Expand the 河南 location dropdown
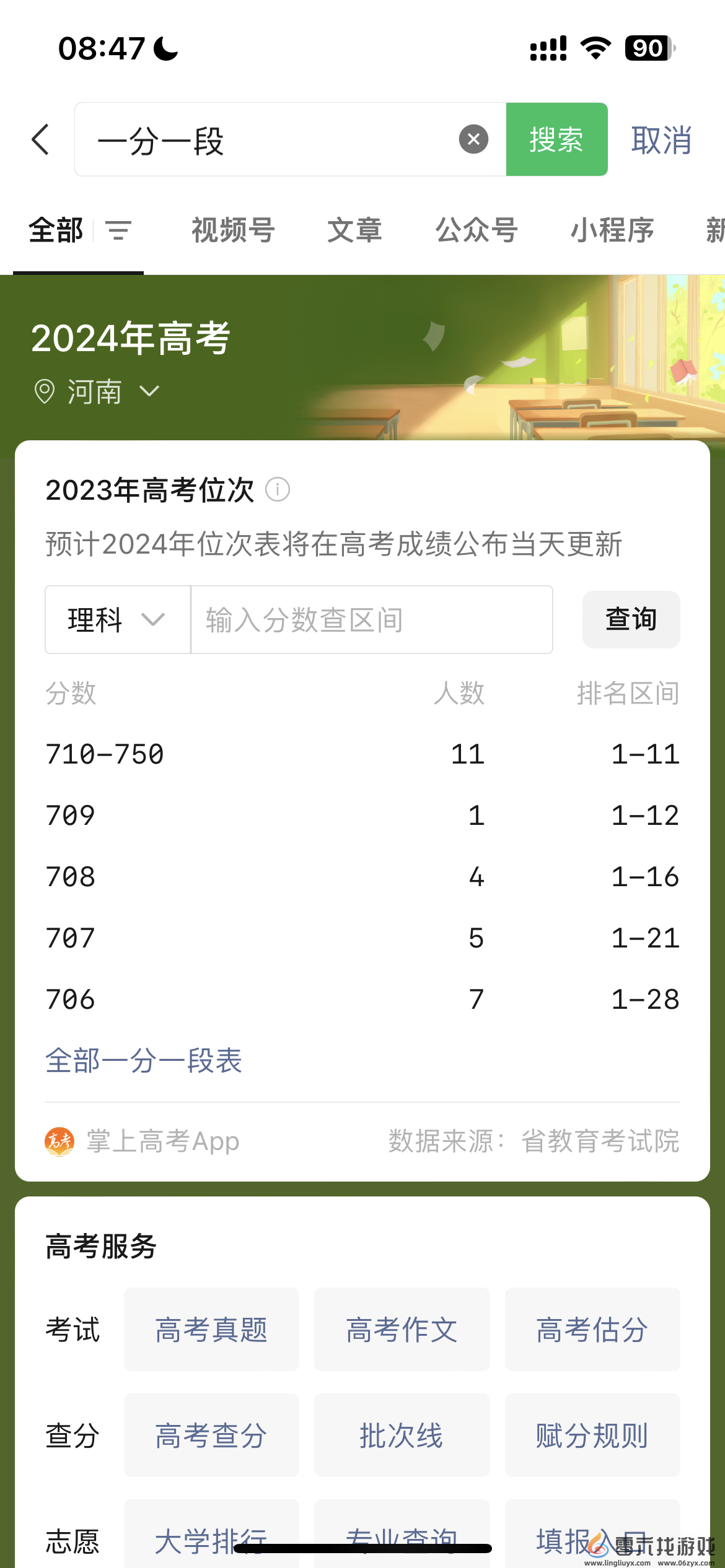The height and width of the screenshot is (1568, 725). [x=149, y=391]
